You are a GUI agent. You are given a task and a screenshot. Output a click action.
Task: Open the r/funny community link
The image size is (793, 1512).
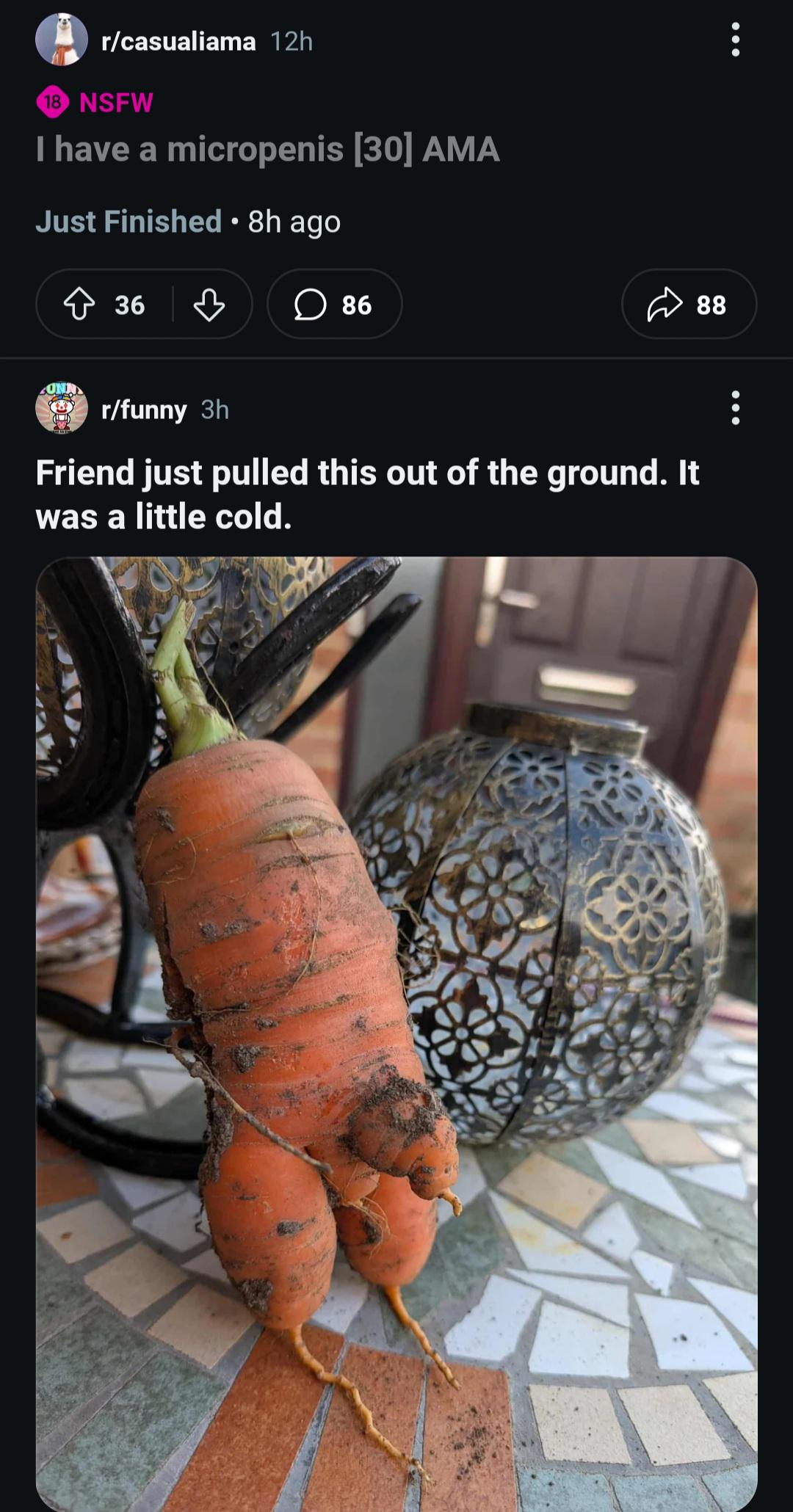pos(144,410)
